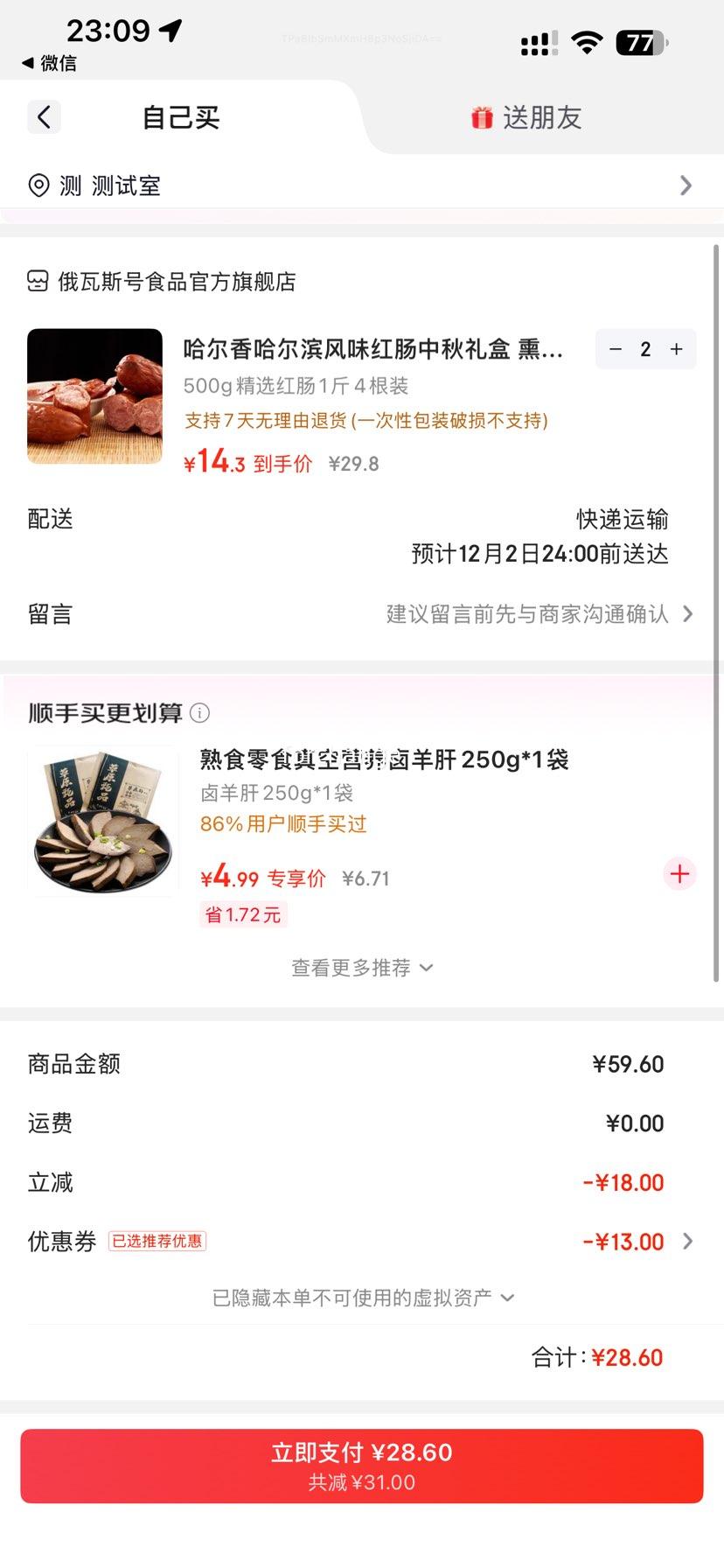The width and height of the screenshot is (724, 1568).
Task: Click the Wi-Fi icon in the status bar
Action: [x=588, y=42]
